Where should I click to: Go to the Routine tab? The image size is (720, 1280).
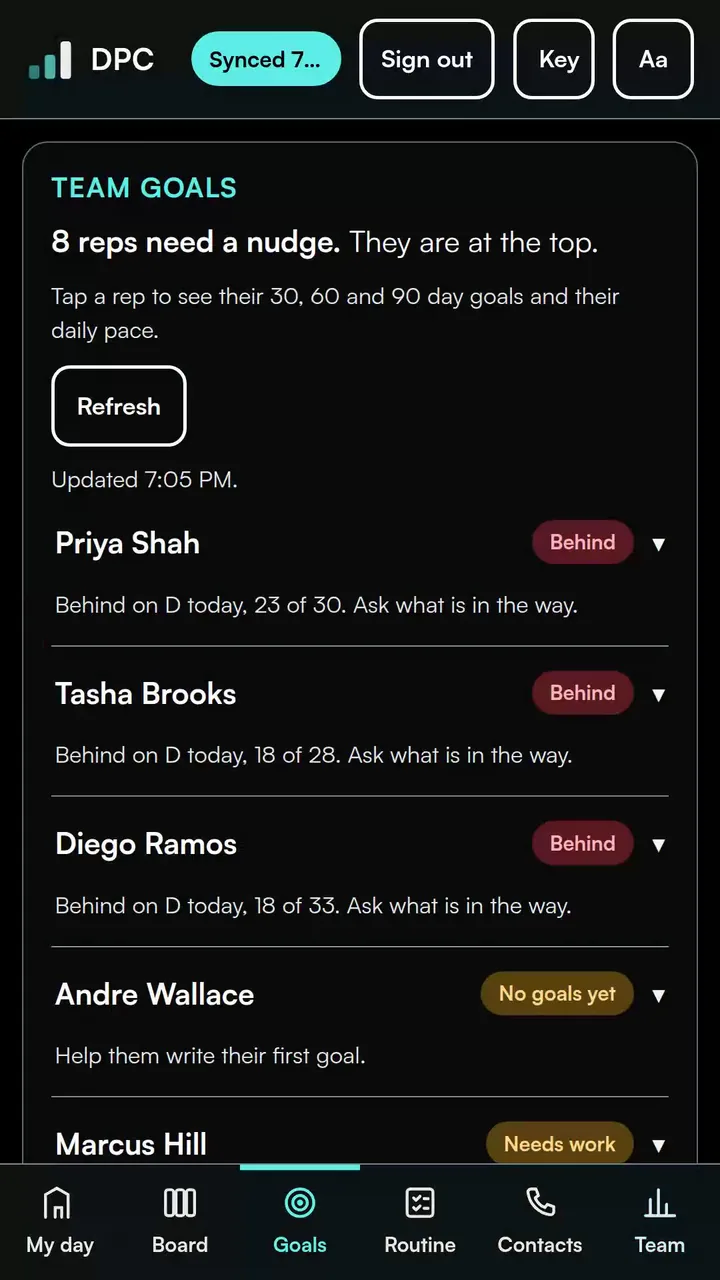(x=420, y=1222)
